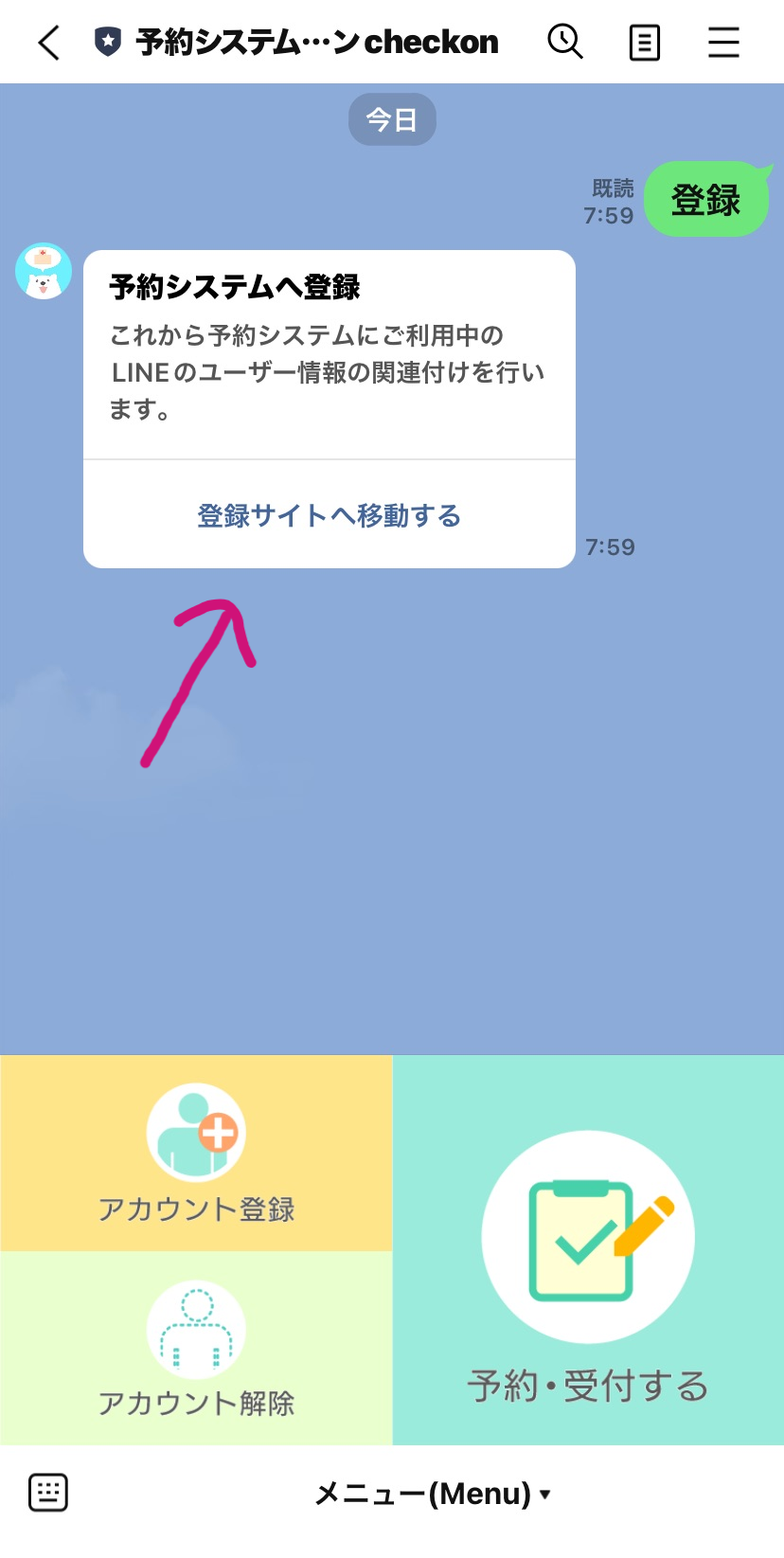Switch to keyboard input
The height and width of the screenshot is (1558, 784).
(48, 1493)
